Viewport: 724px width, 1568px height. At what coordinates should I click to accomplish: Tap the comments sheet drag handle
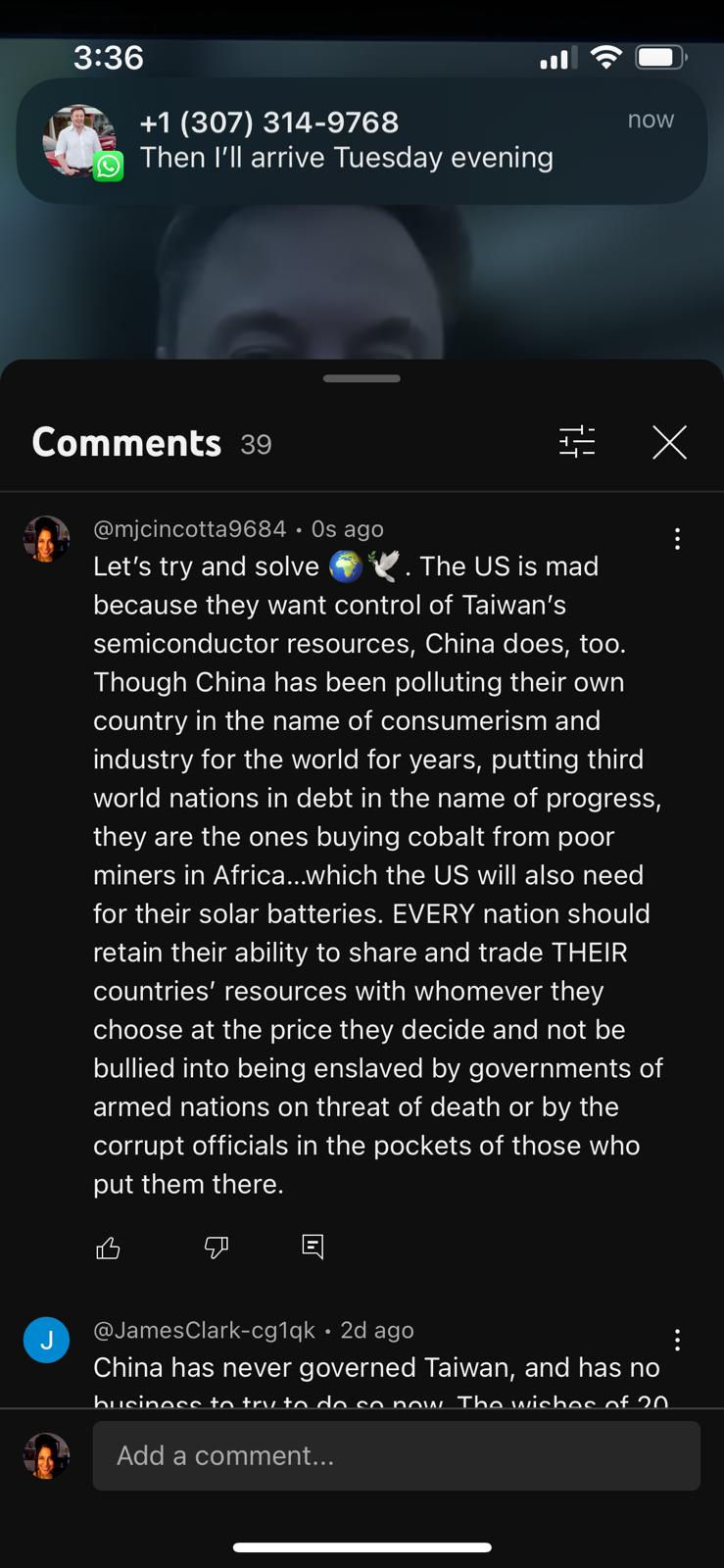click(x=362, y=378)
